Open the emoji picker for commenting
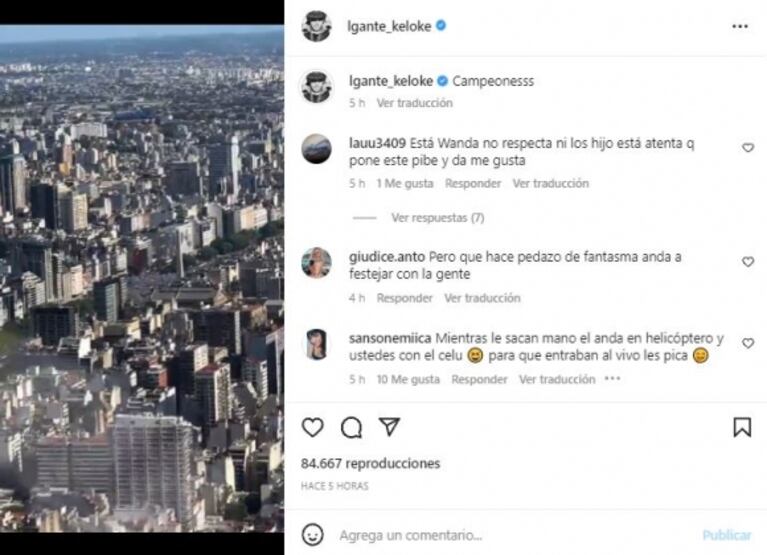 coord(313,535)
